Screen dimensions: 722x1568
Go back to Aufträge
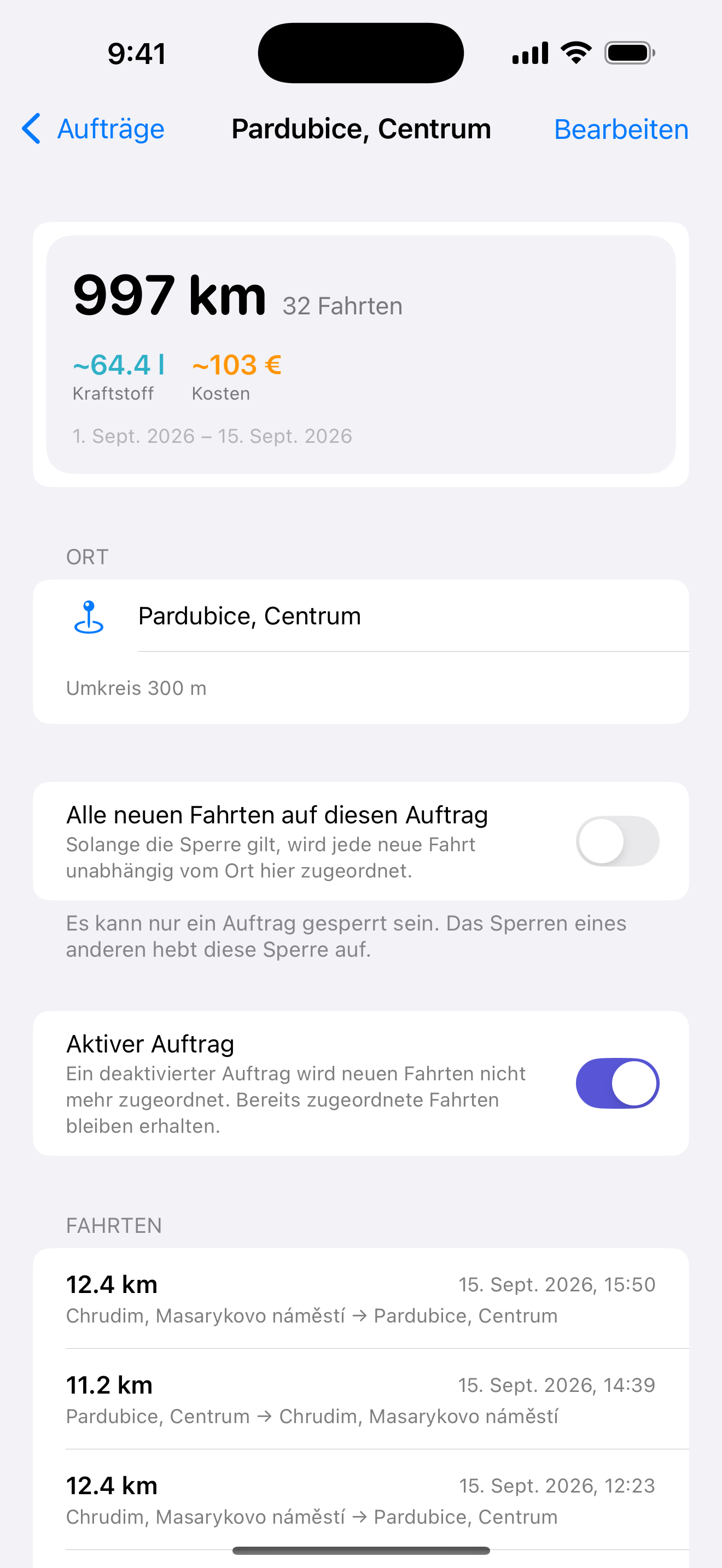92,129
